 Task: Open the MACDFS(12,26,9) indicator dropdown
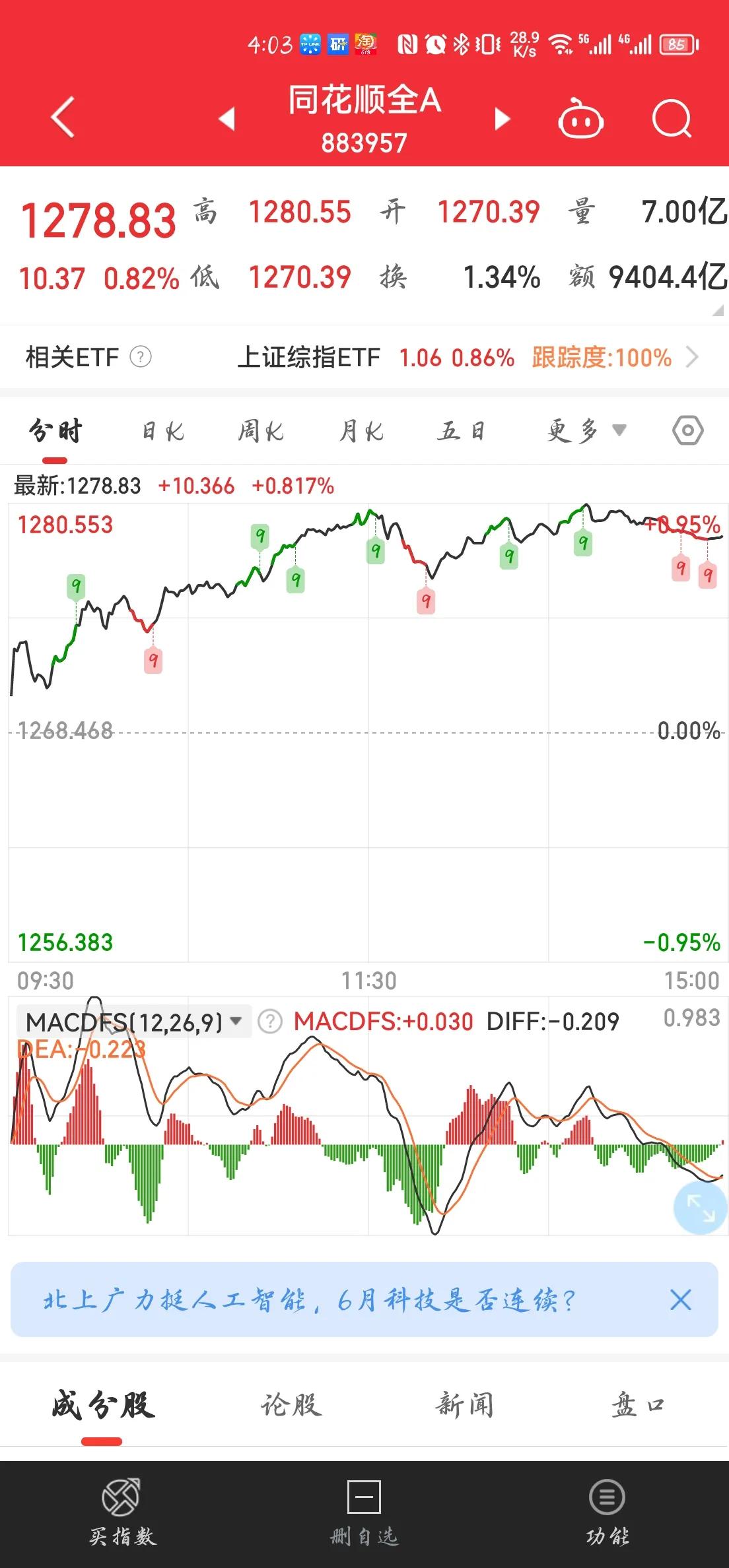[x=132, y=1022]
